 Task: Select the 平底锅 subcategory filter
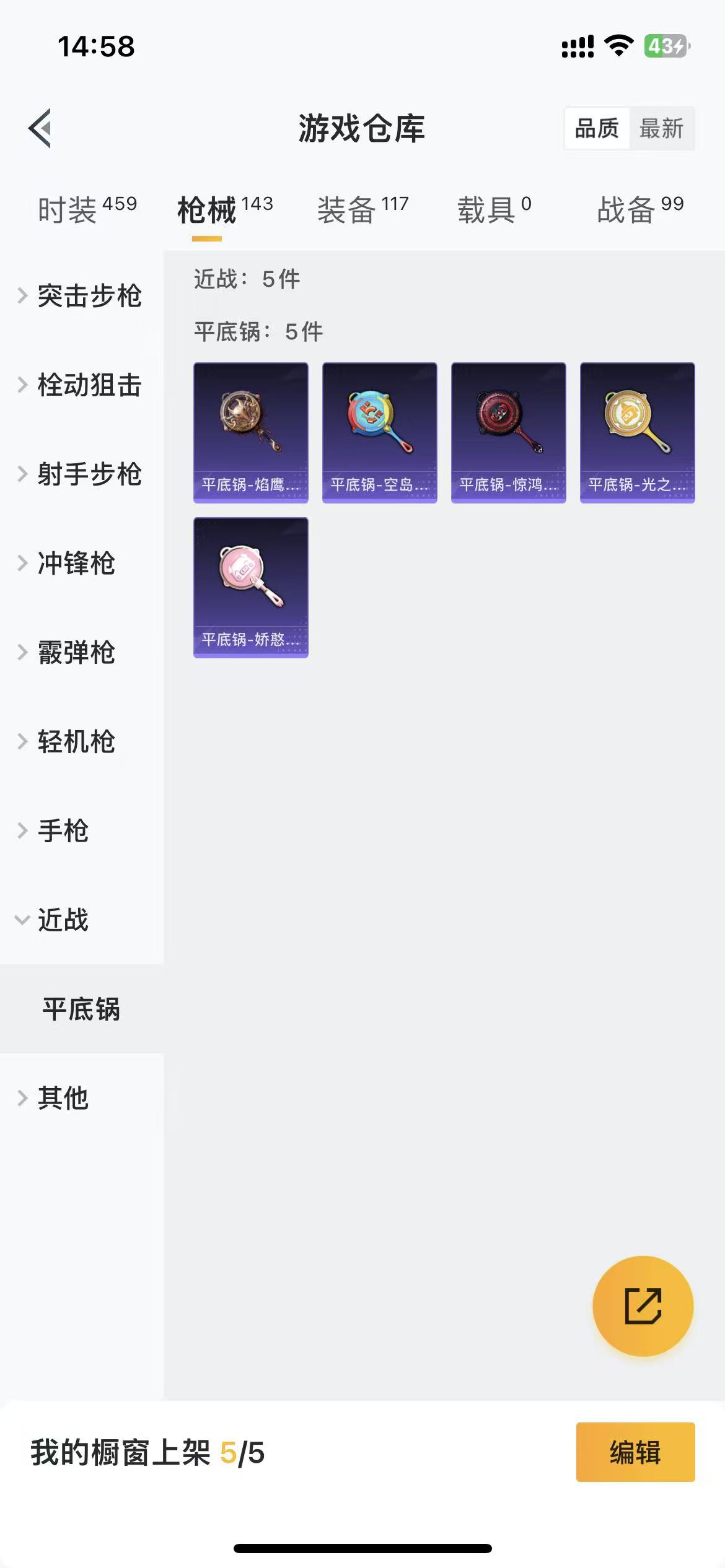[x=81, y=1008]
